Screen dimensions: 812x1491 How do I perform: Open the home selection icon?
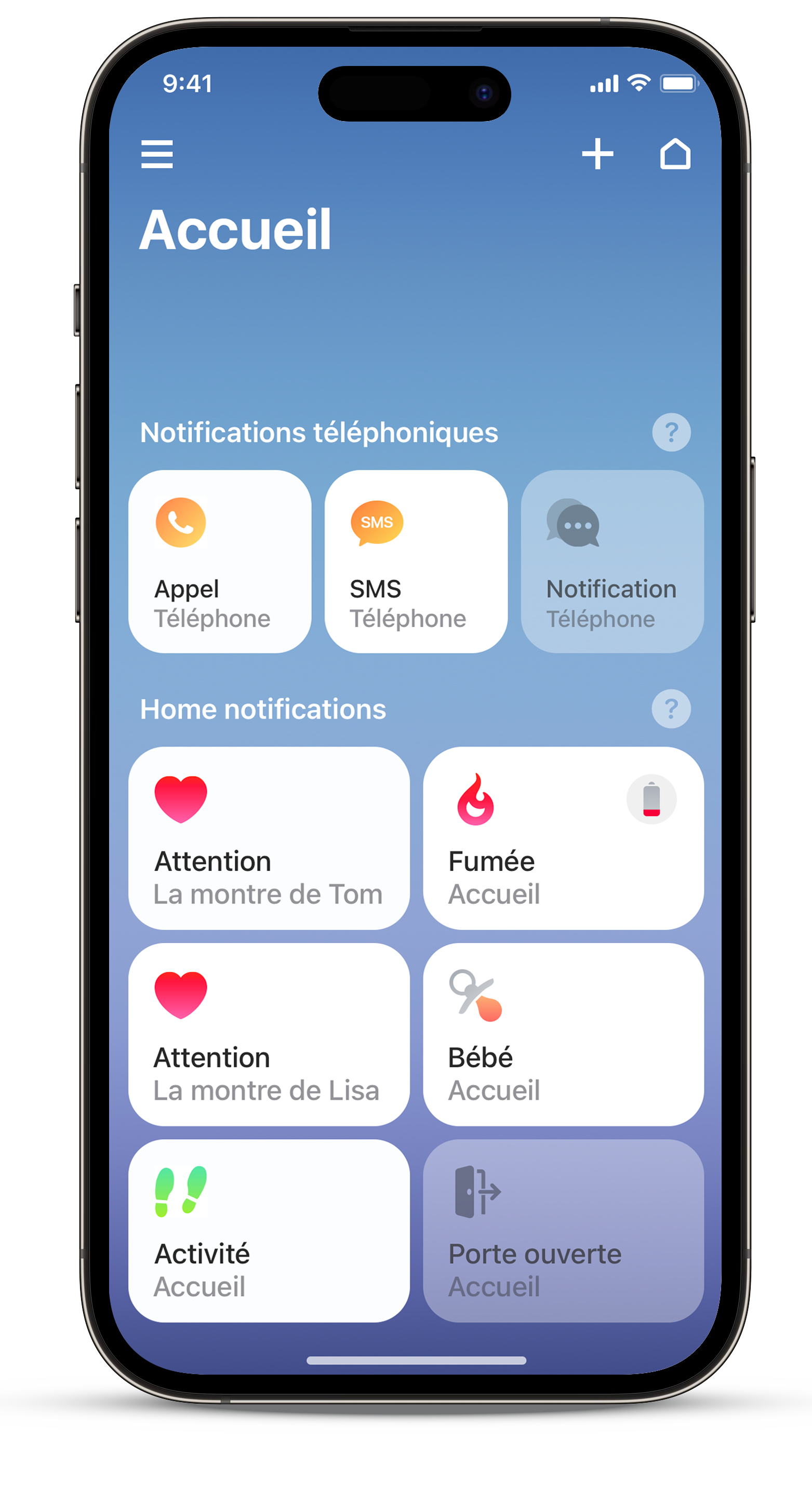point(675,154)
